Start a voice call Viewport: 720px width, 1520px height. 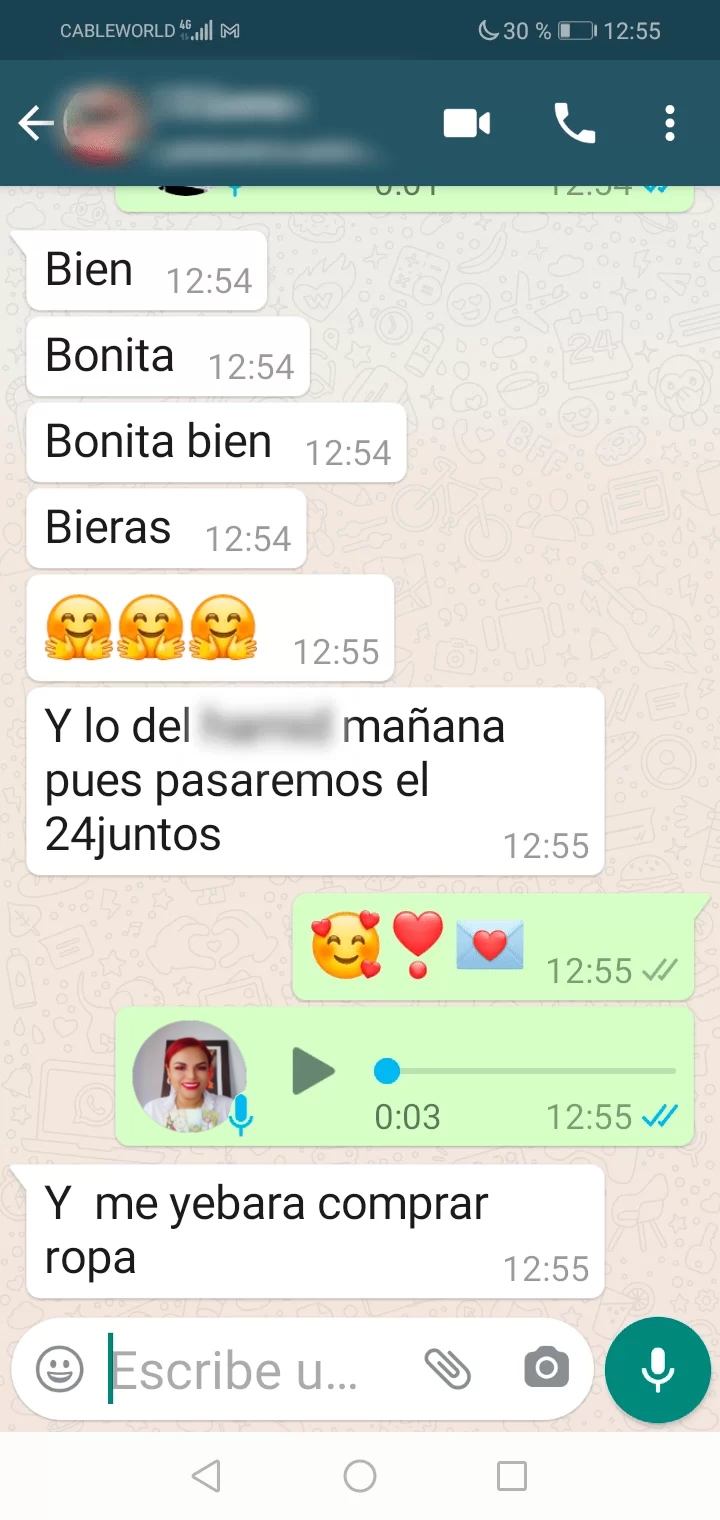pos(575,124)
